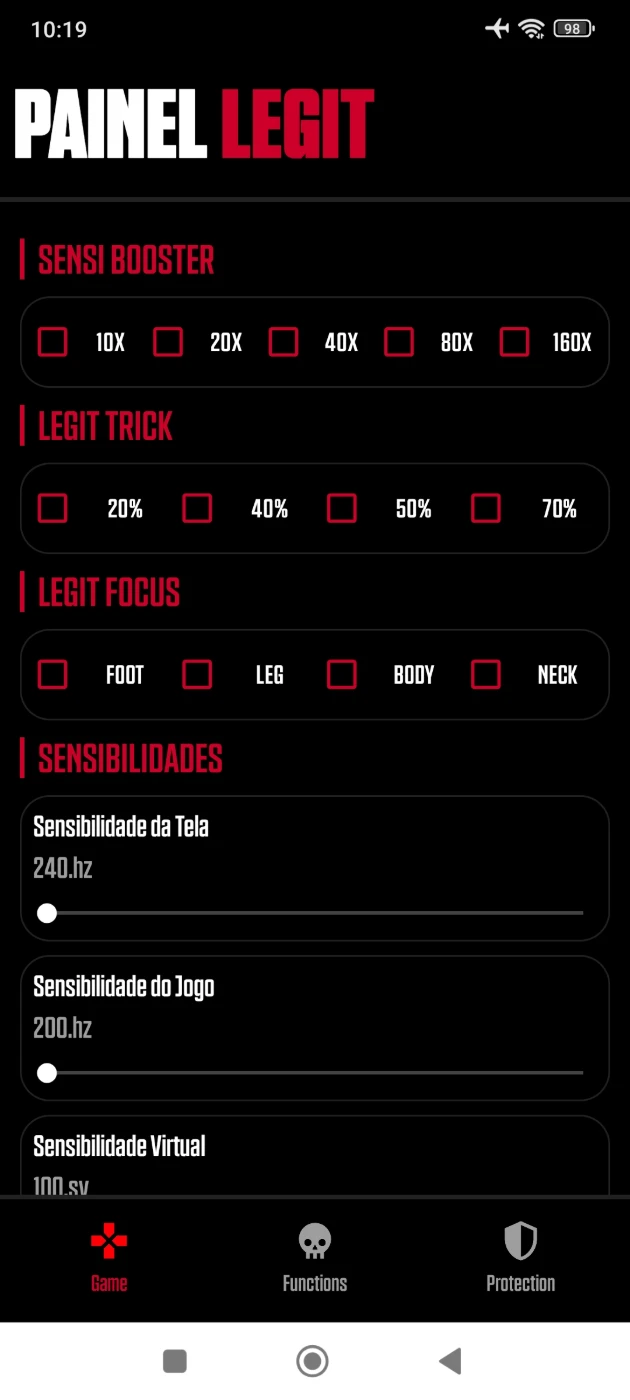Tick the 80X Sensi Booster checkbox
The height and width of the screenshot is (1400, 630).
[399, 342]
